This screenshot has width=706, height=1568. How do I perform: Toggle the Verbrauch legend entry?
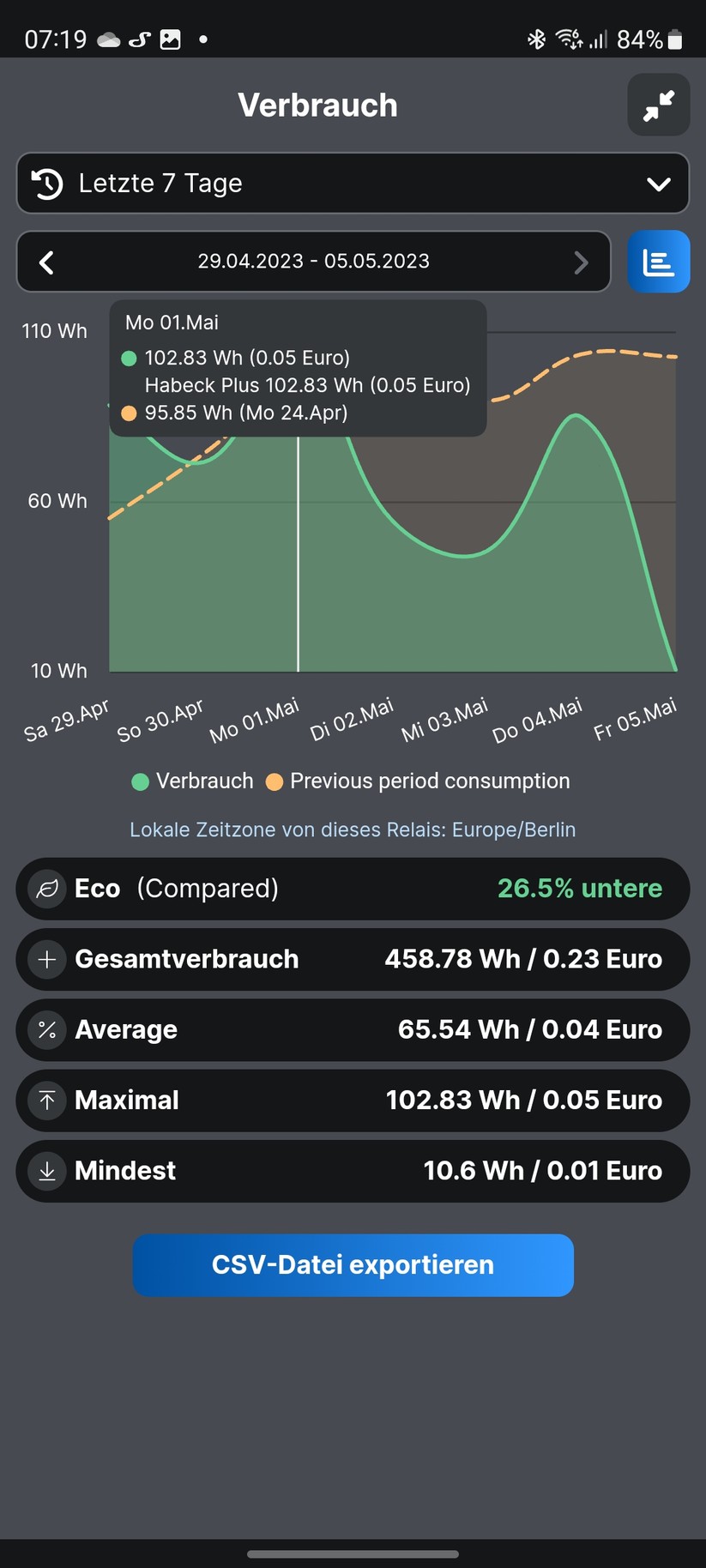(192, 781)
